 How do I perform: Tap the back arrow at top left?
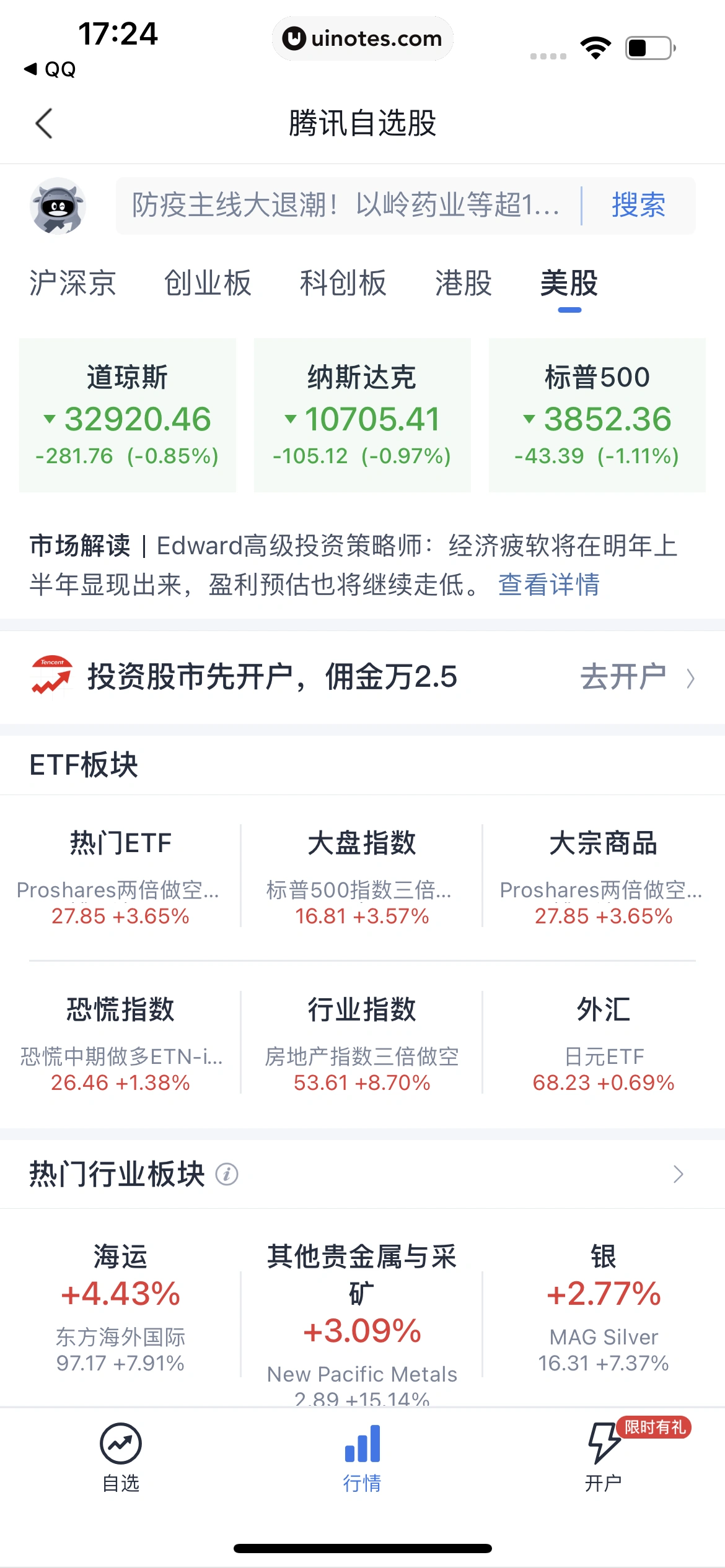[43, 123]
